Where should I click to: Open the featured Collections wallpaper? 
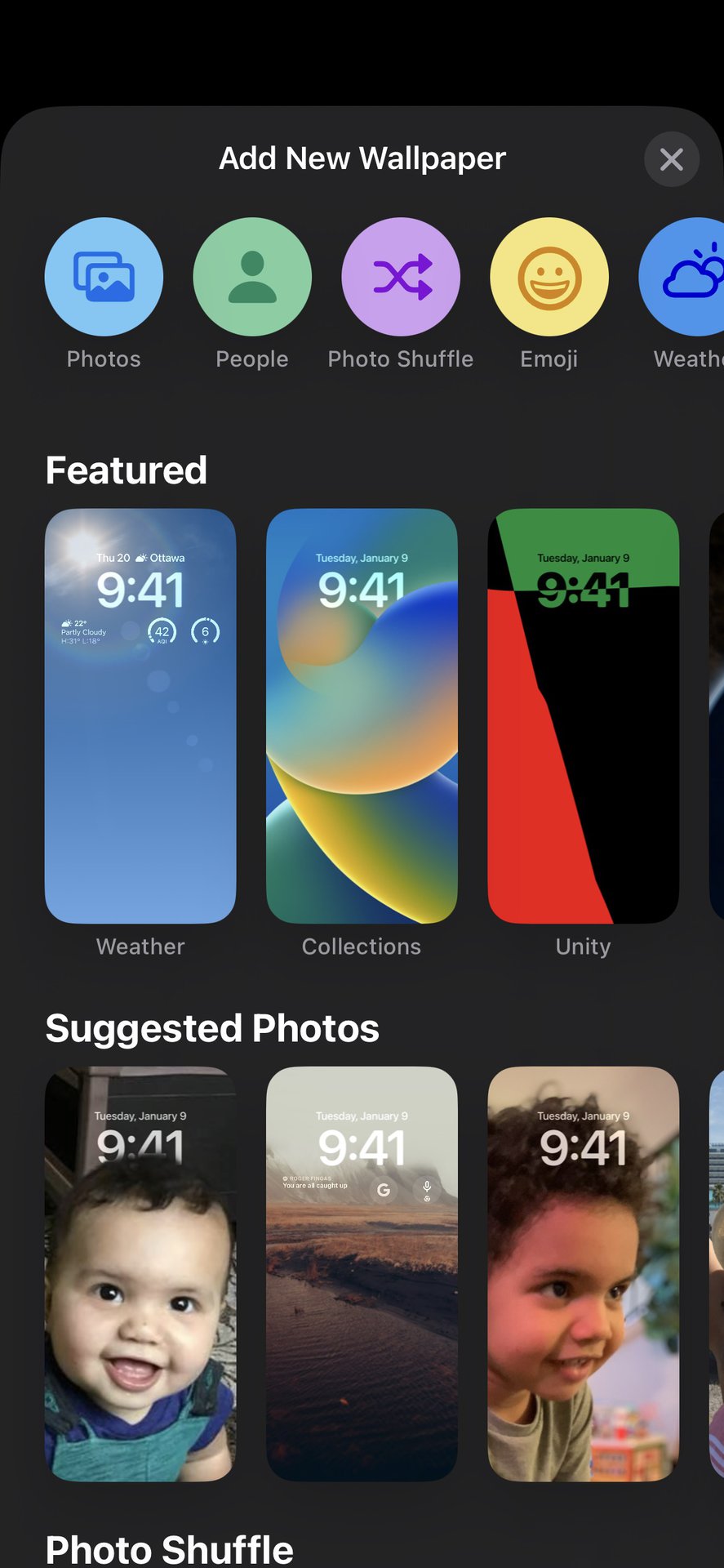[362, 715]
